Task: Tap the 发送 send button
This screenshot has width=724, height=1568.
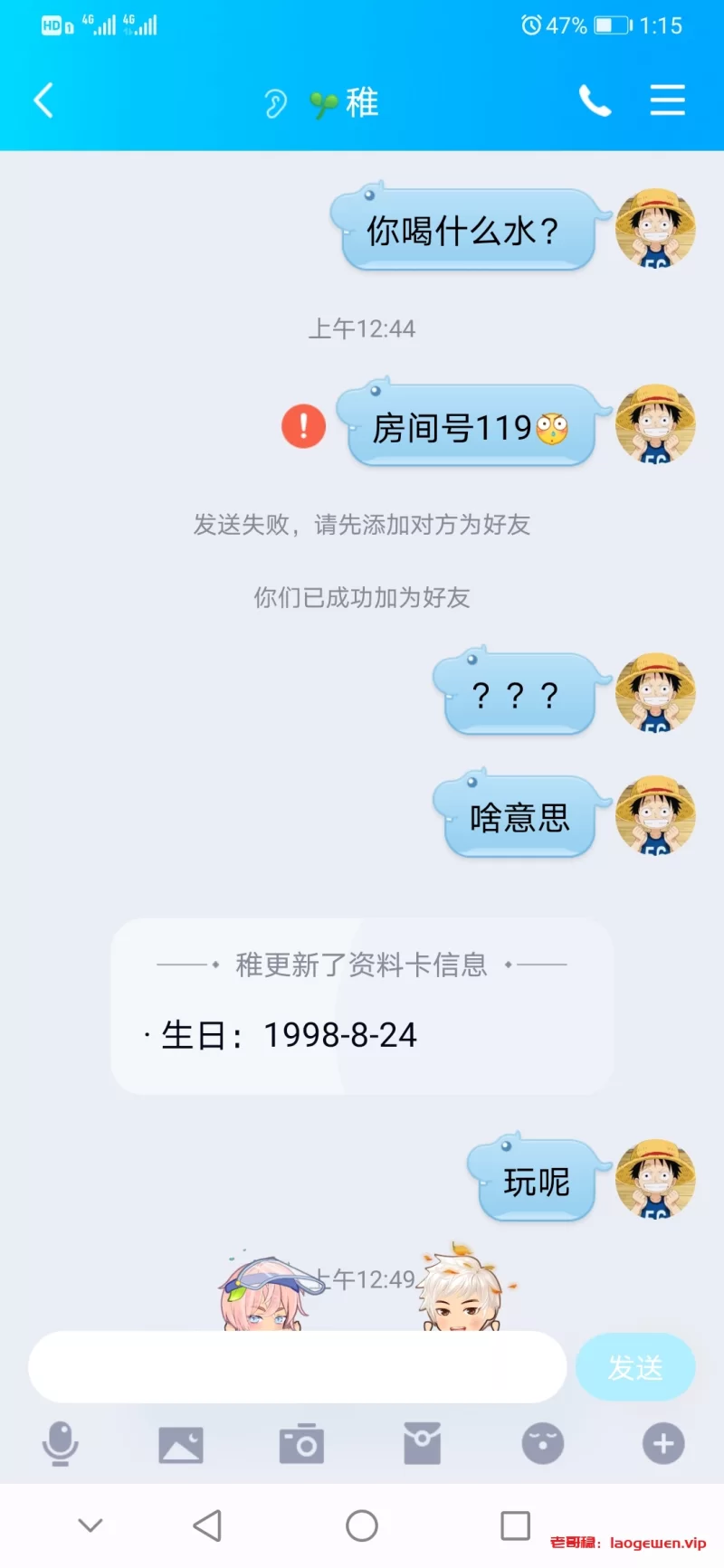Action: (x=635, y=1367)
